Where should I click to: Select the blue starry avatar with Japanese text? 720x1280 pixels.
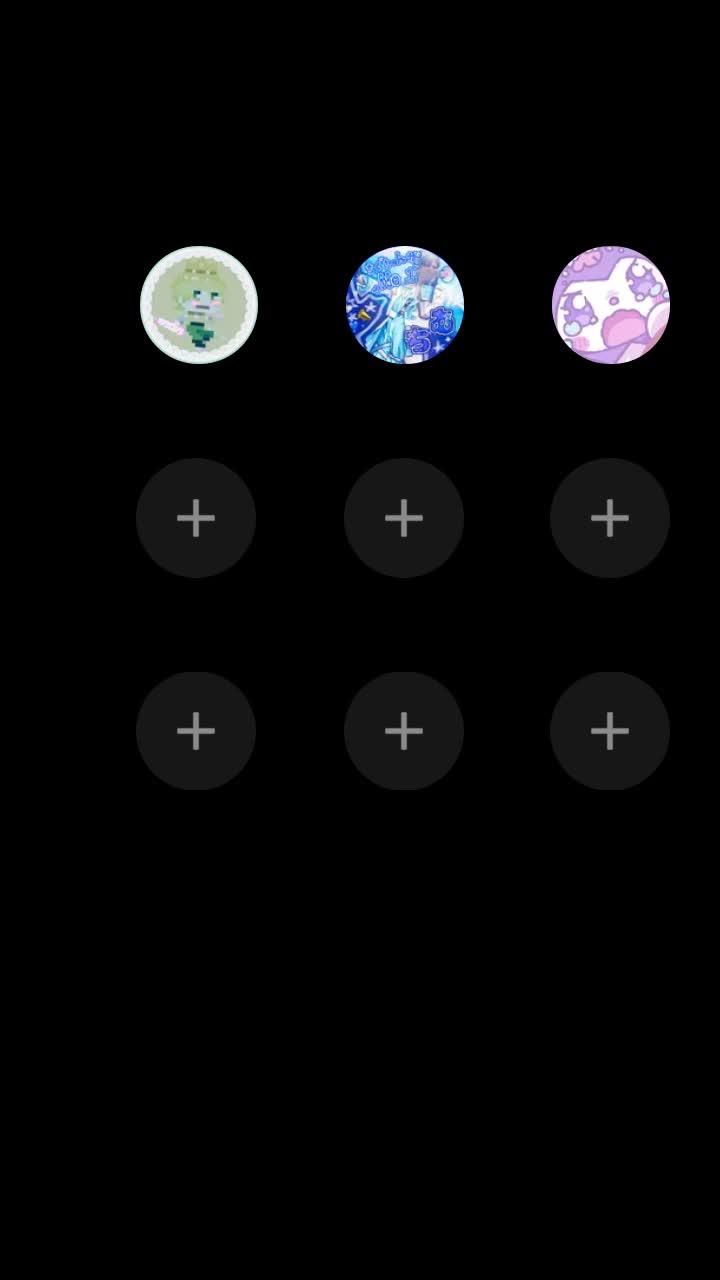[405, 305]
